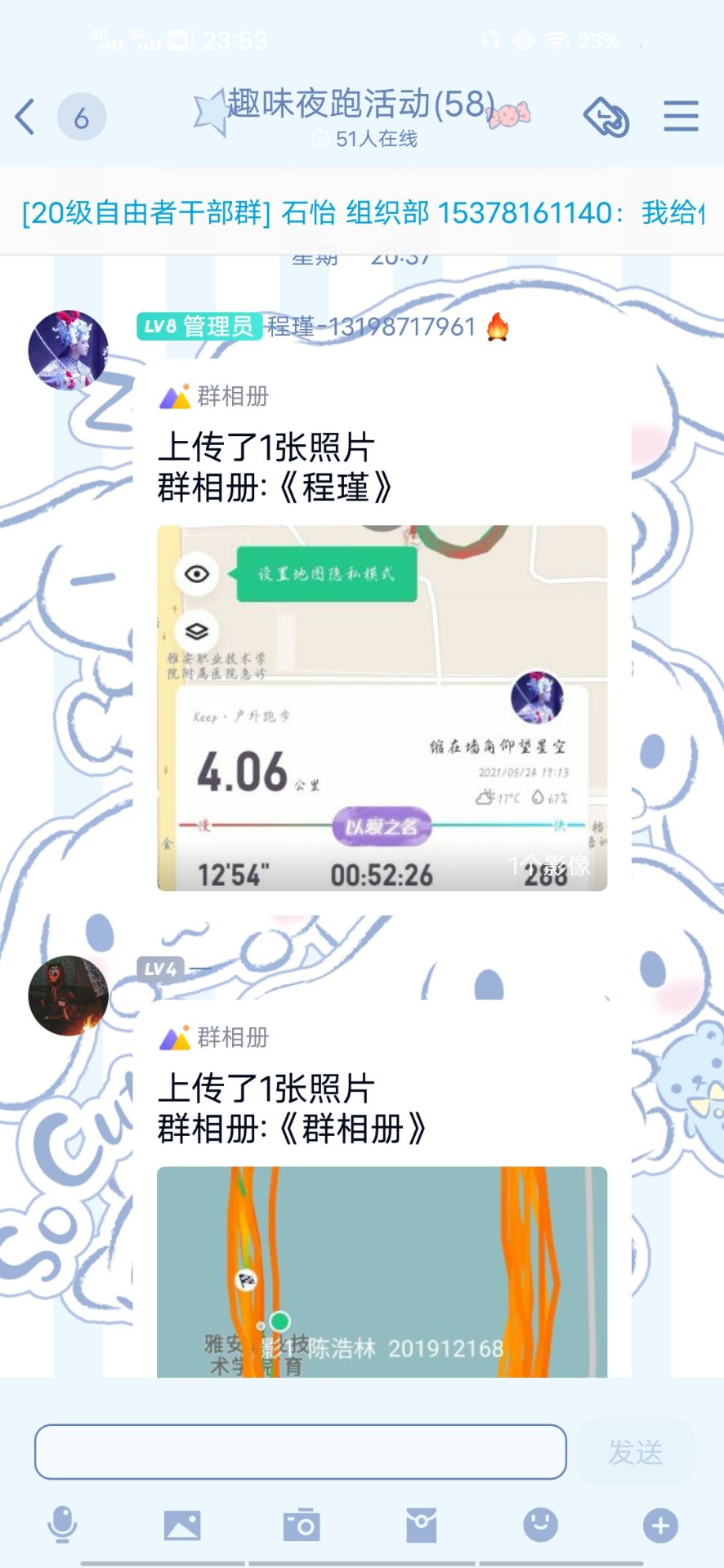Open 程瑾's profile avatar
This screenshot has width=724, height=1568.
(x=69, y=350)
